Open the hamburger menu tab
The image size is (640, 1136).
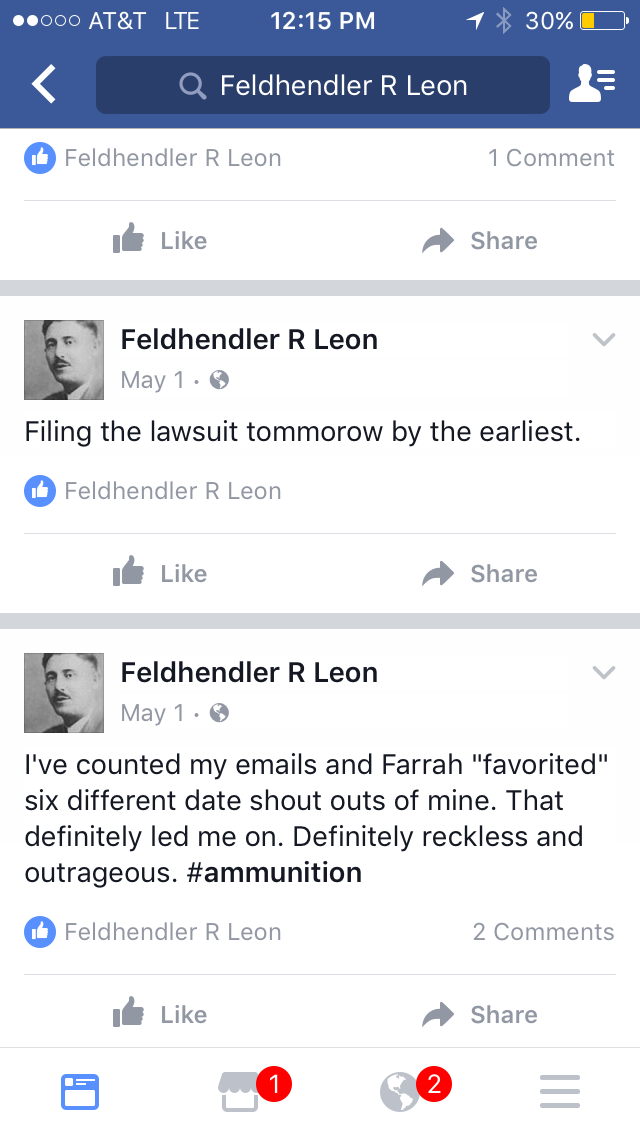[560, 1092]
